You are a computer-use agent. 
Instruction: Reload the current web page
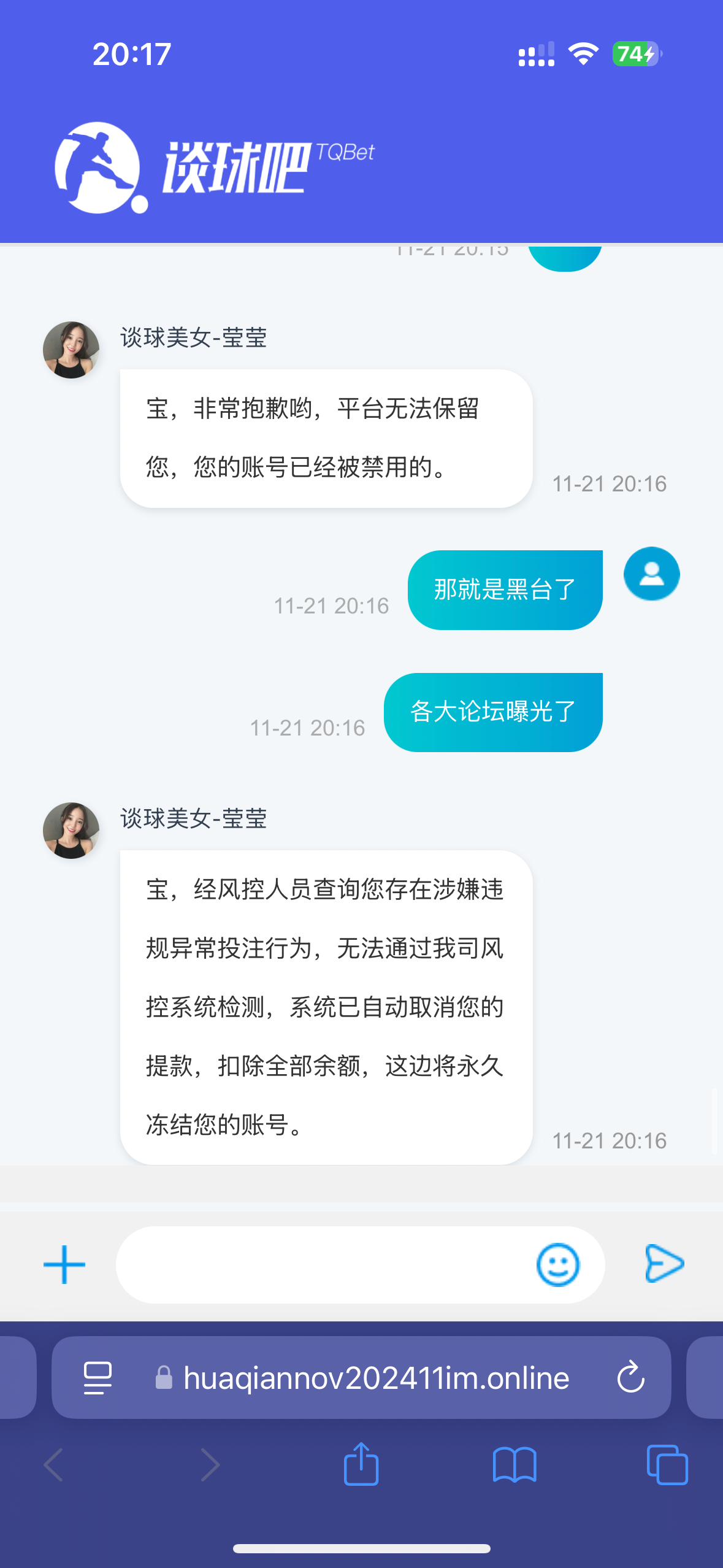630,1378
